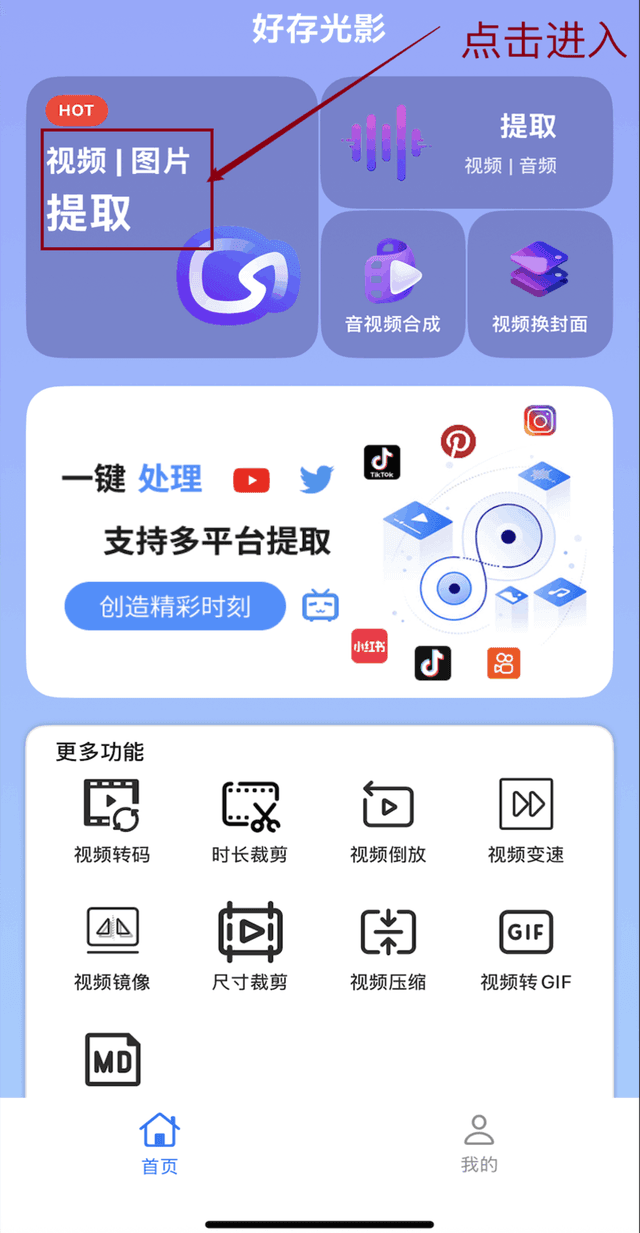The image size is (640, 1233).
Task: Open 尺寸裁剪 tool
Action: pyautogui.click(x=250, y=947)
